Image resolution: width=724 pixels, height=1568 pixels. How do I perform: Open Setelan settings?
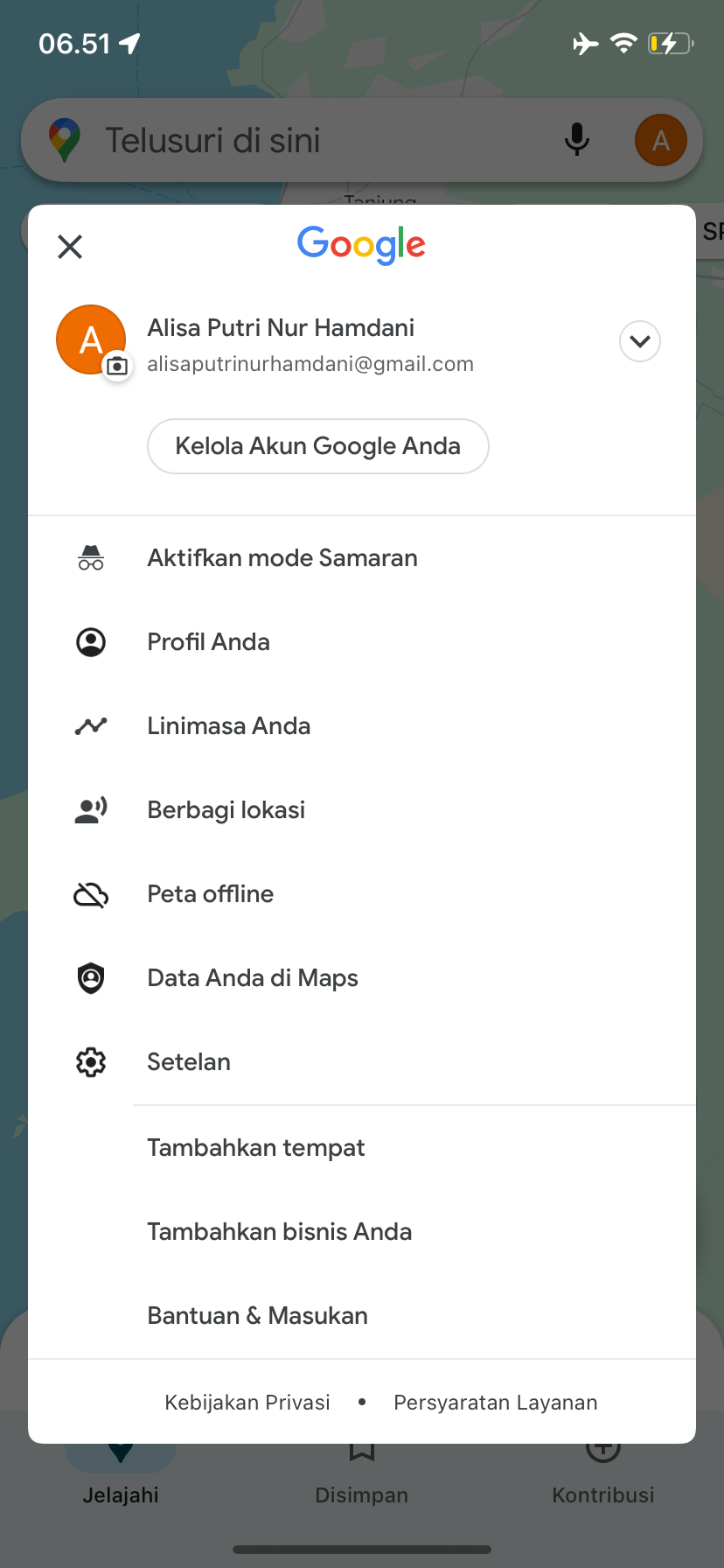tap(362, 1062)
